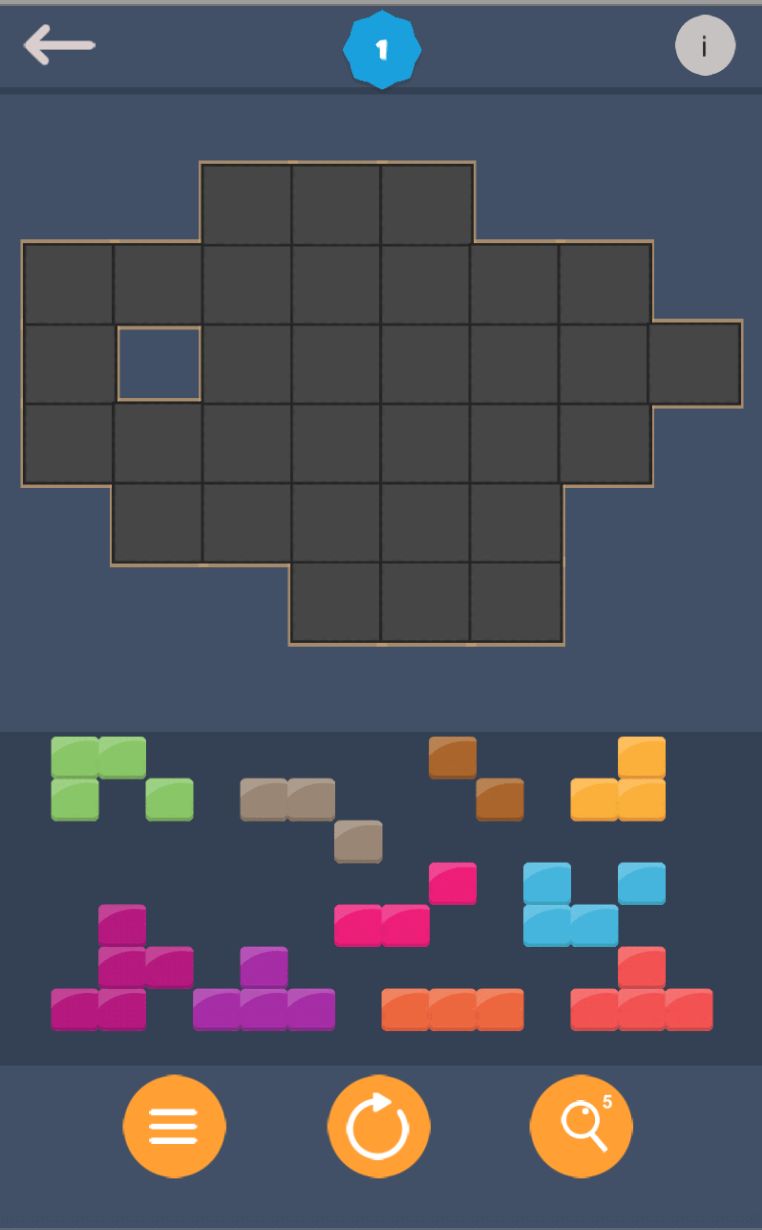Select the red T-shaped piece

pyautogui.click(x=641, y=1010)
